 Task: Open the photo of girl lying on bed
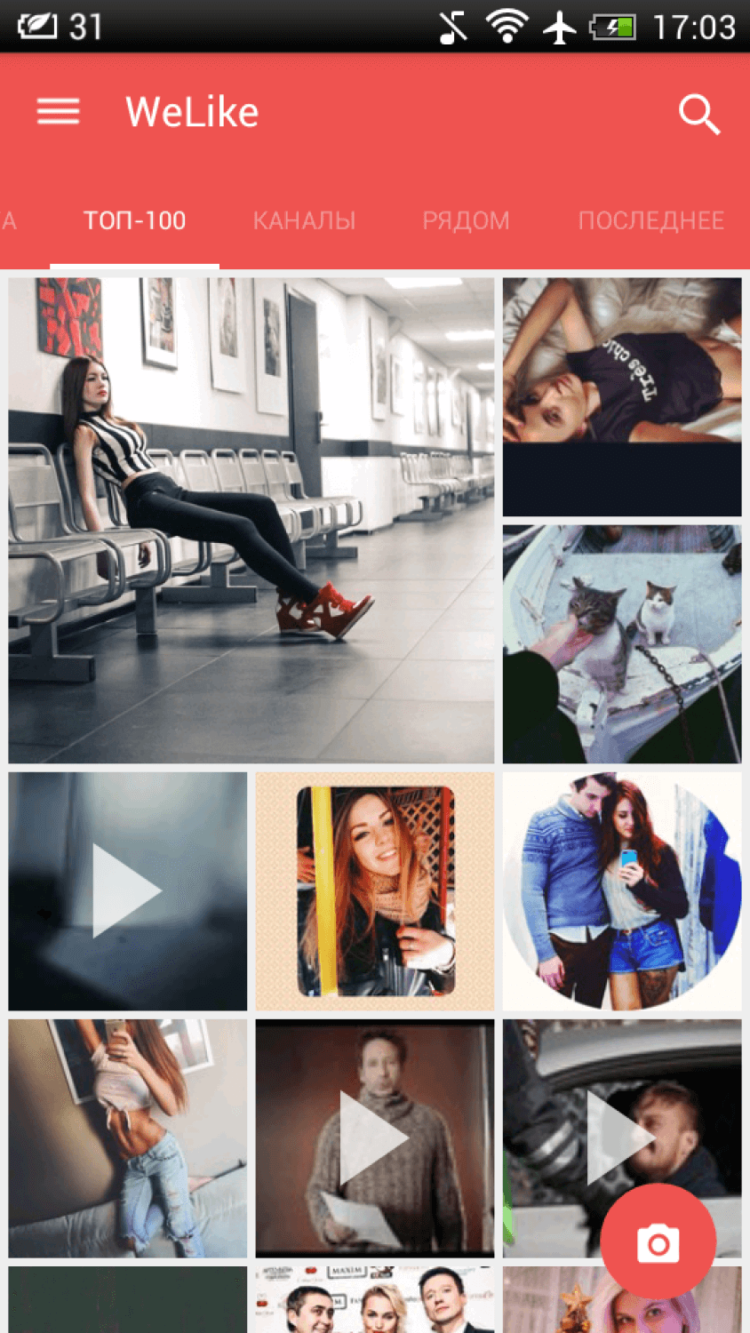622,396
